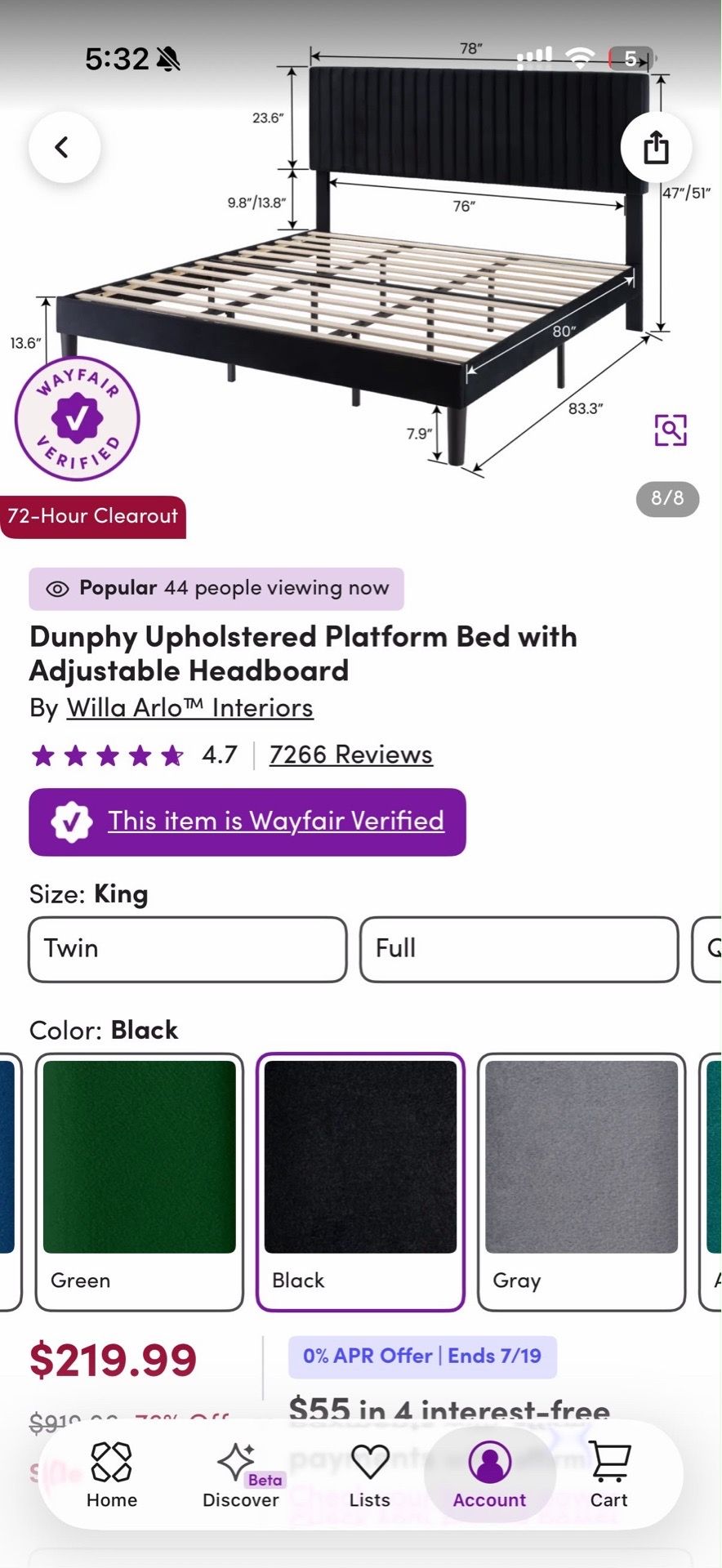Select the Full size

pyautogui.click(x=519, y=949)
